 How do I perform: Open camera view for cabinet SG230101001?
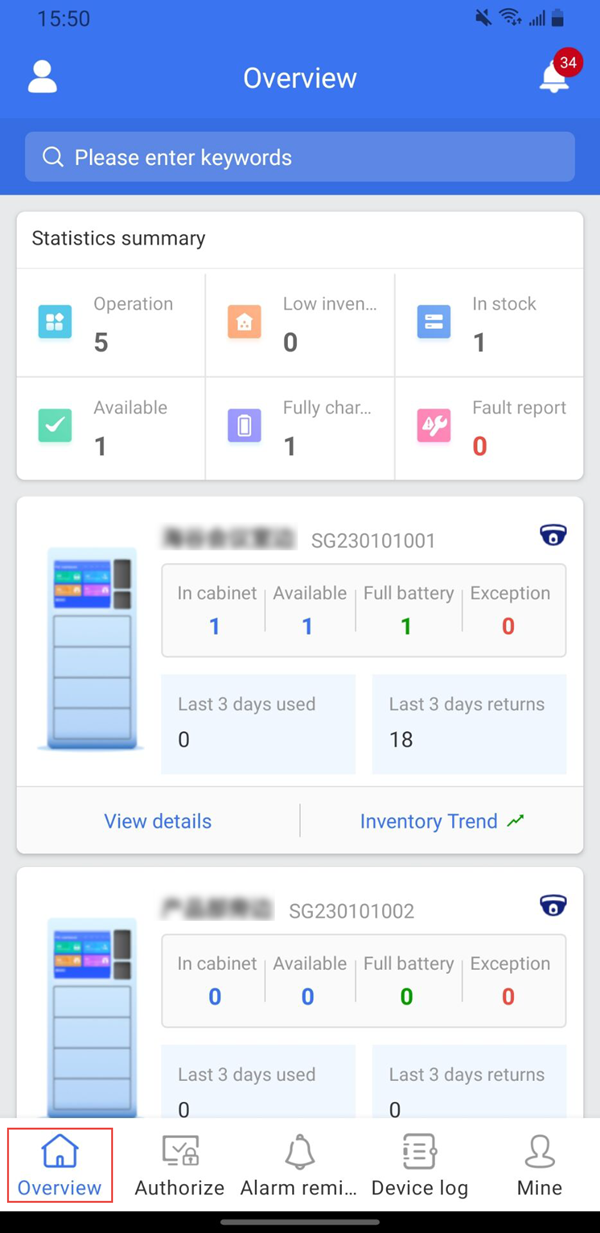tap(553, 535)
